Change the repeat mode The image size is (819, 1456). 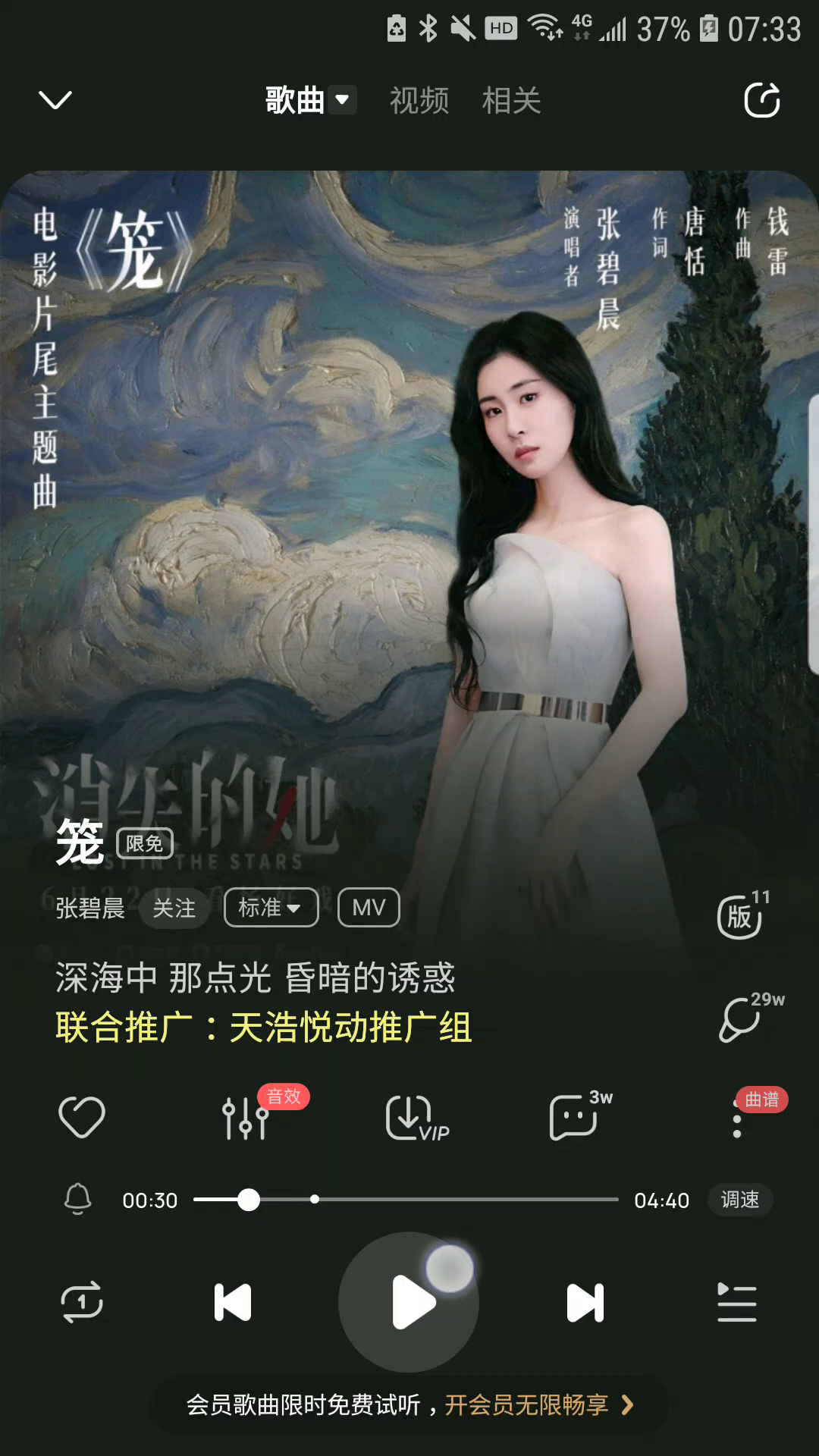pos(82,1303)
